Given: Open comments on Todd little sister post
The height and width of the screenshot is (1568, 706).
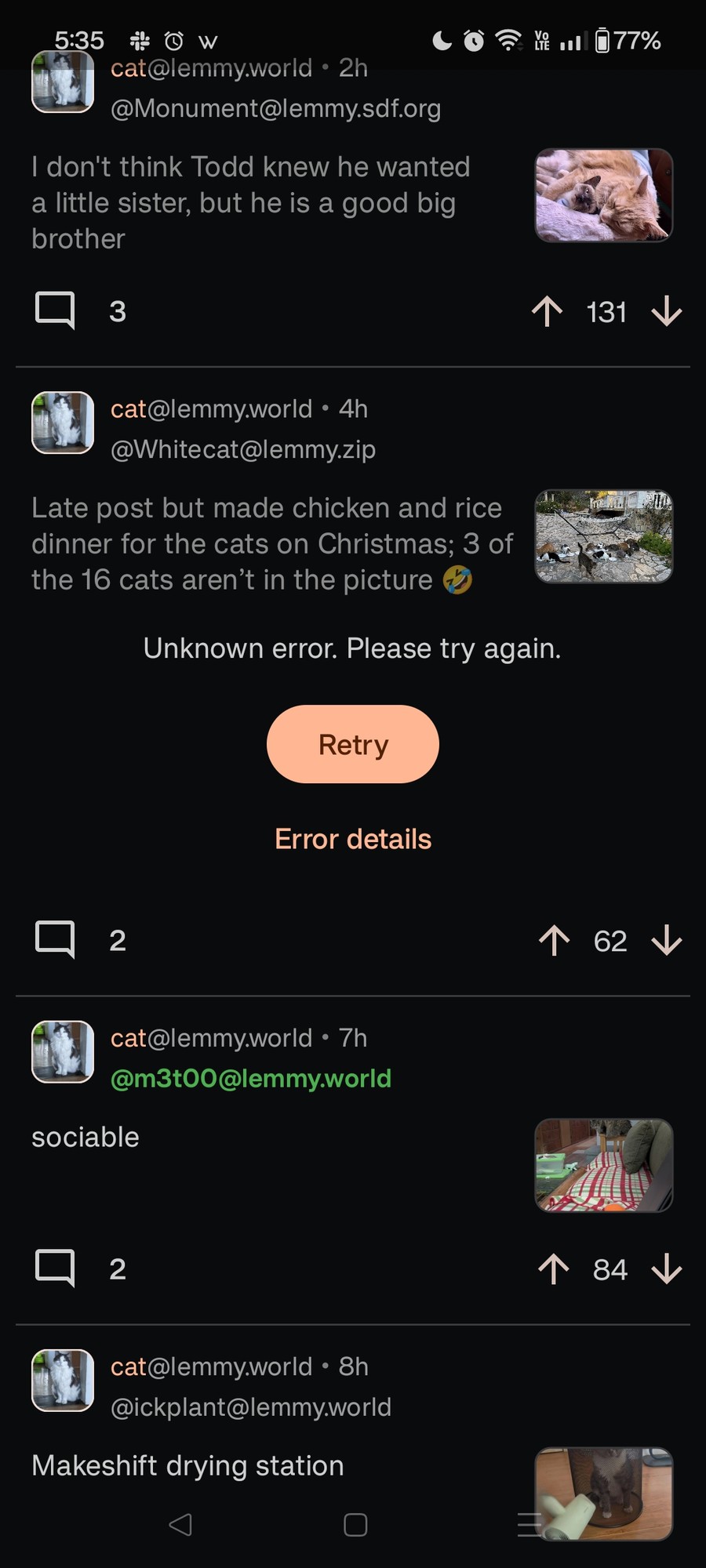Looking at the screenshot, I should [56, 310].
